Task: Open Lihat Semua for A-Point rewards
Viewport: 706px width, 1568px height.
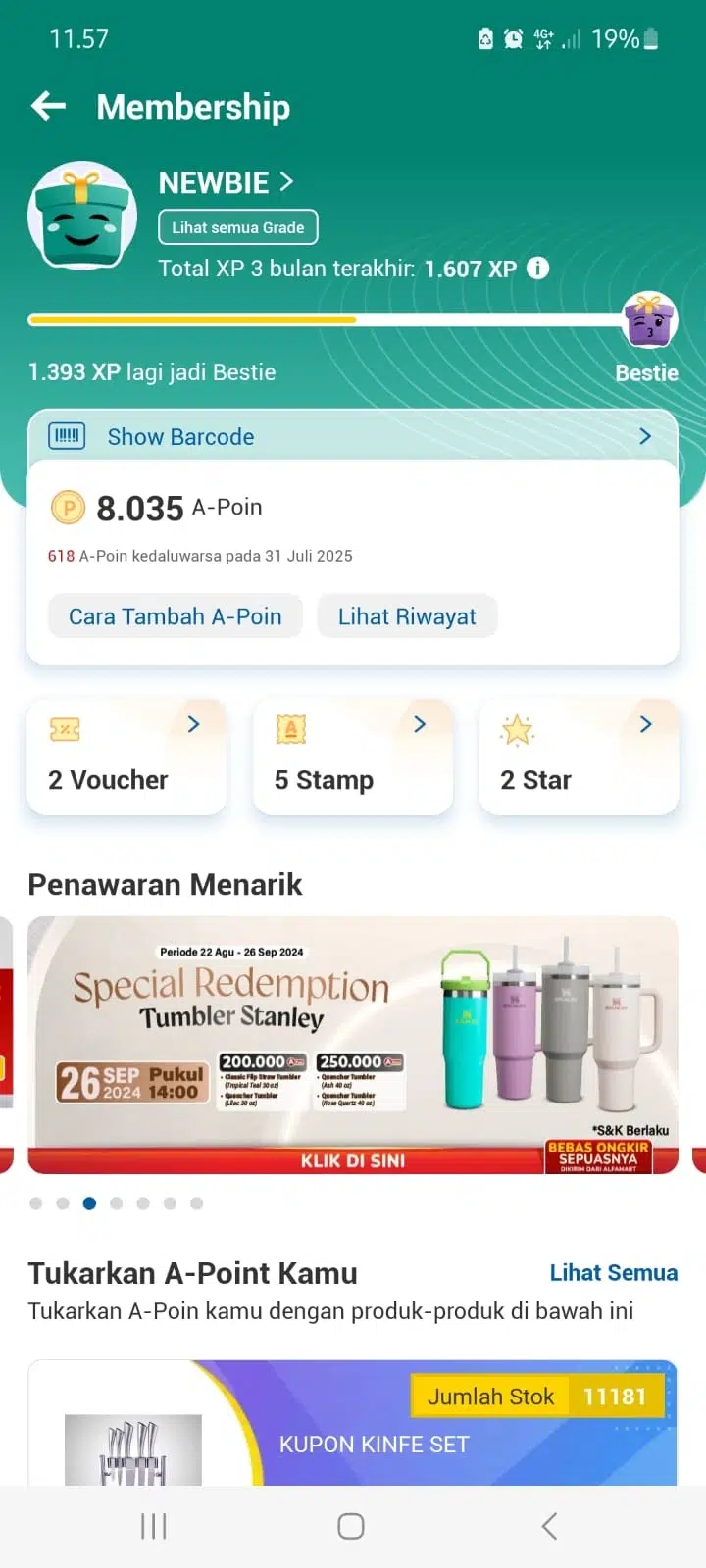Action: click(x=614, y=1272)
